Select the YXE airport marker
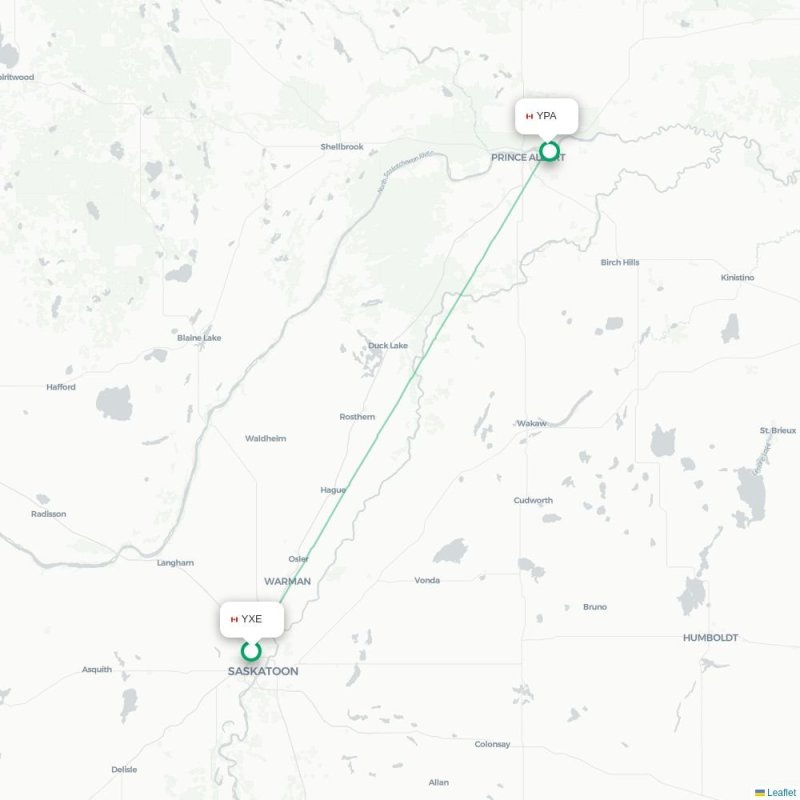The image size is (800, 800). (x=251, y=651)
